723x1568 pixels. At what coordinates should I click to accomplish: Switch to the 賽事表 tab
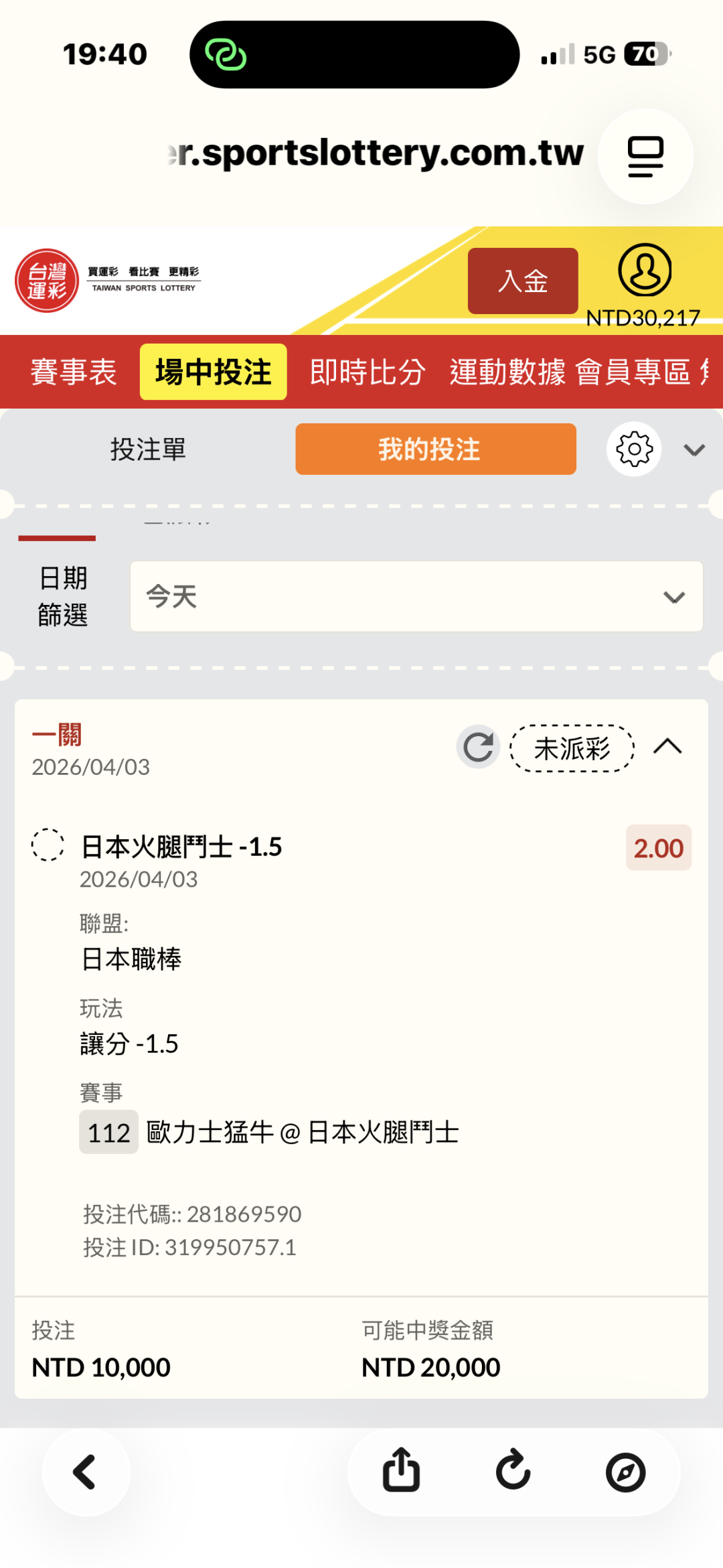click(x=74, y=372)
